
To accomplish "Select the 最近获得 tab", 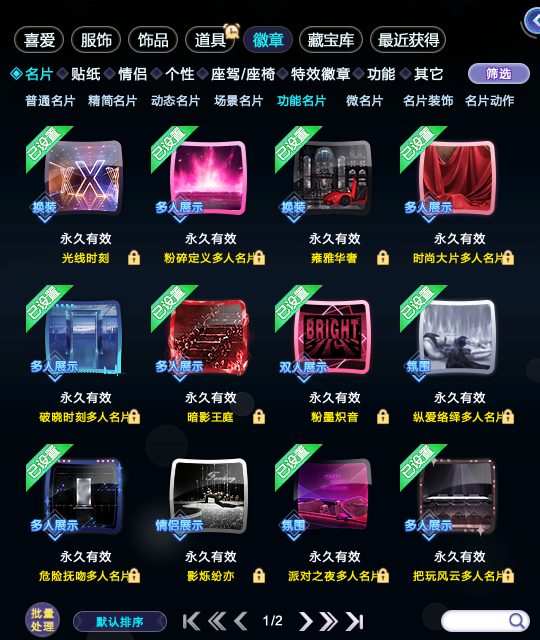I will coord(408,40).
